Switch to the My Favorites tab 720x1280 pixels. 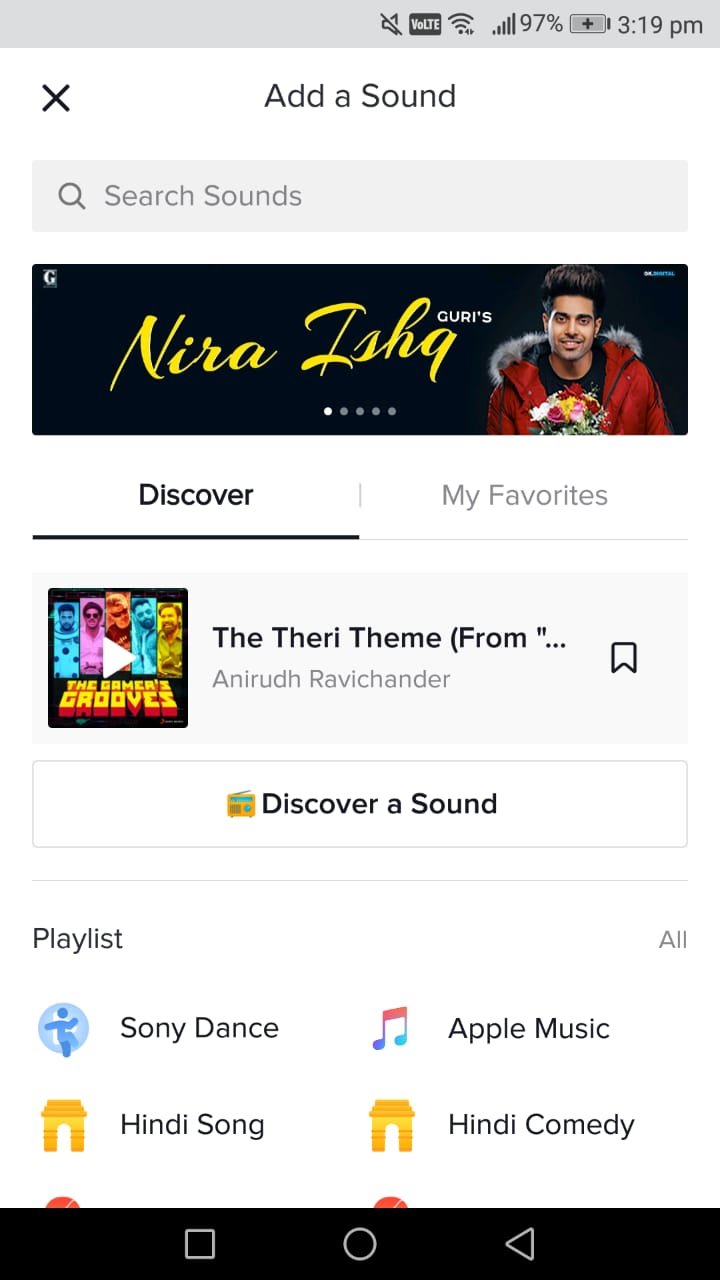click(524, 495)
